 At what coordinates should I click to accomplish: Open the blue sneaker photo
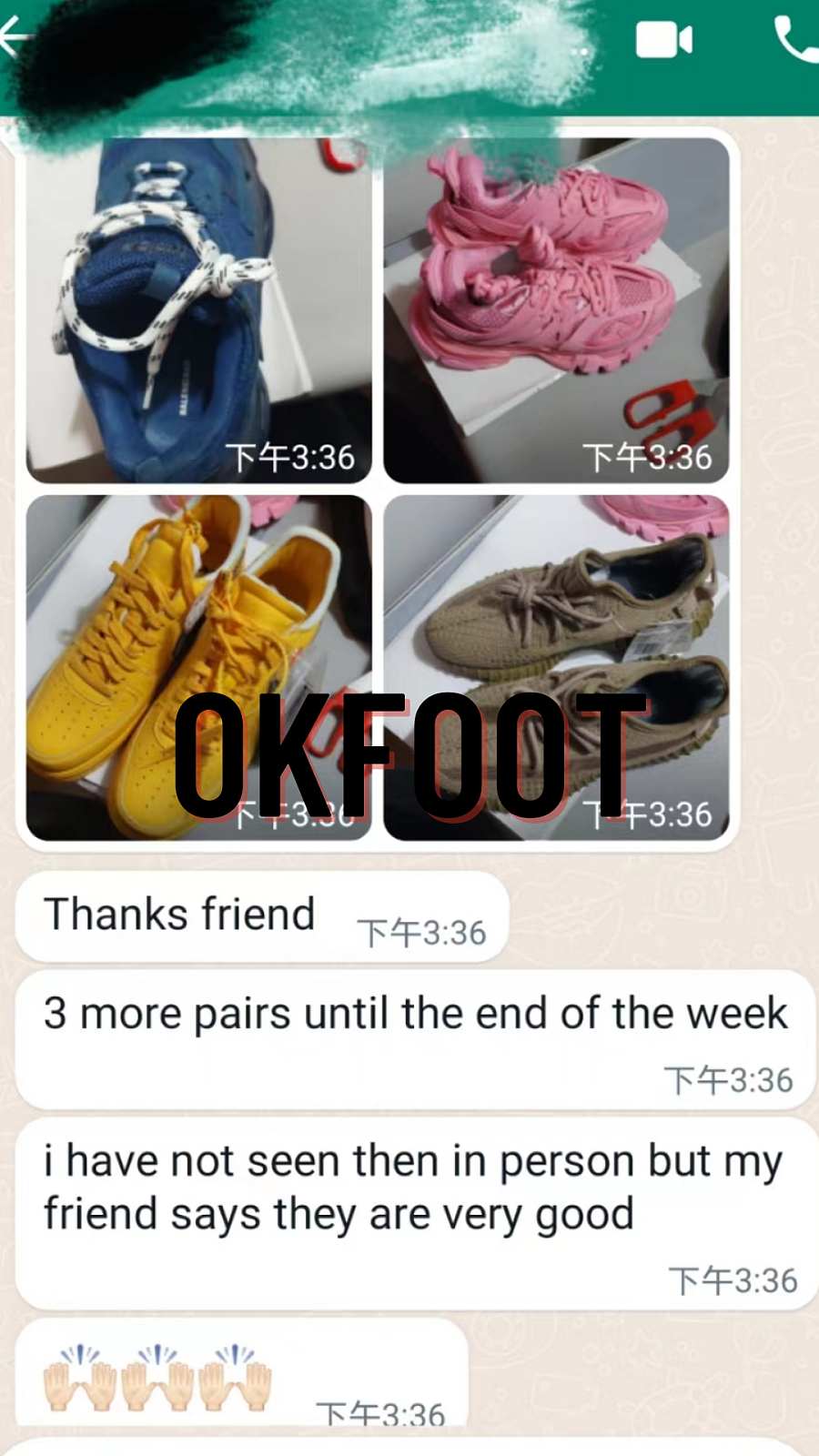pos(198,309)
